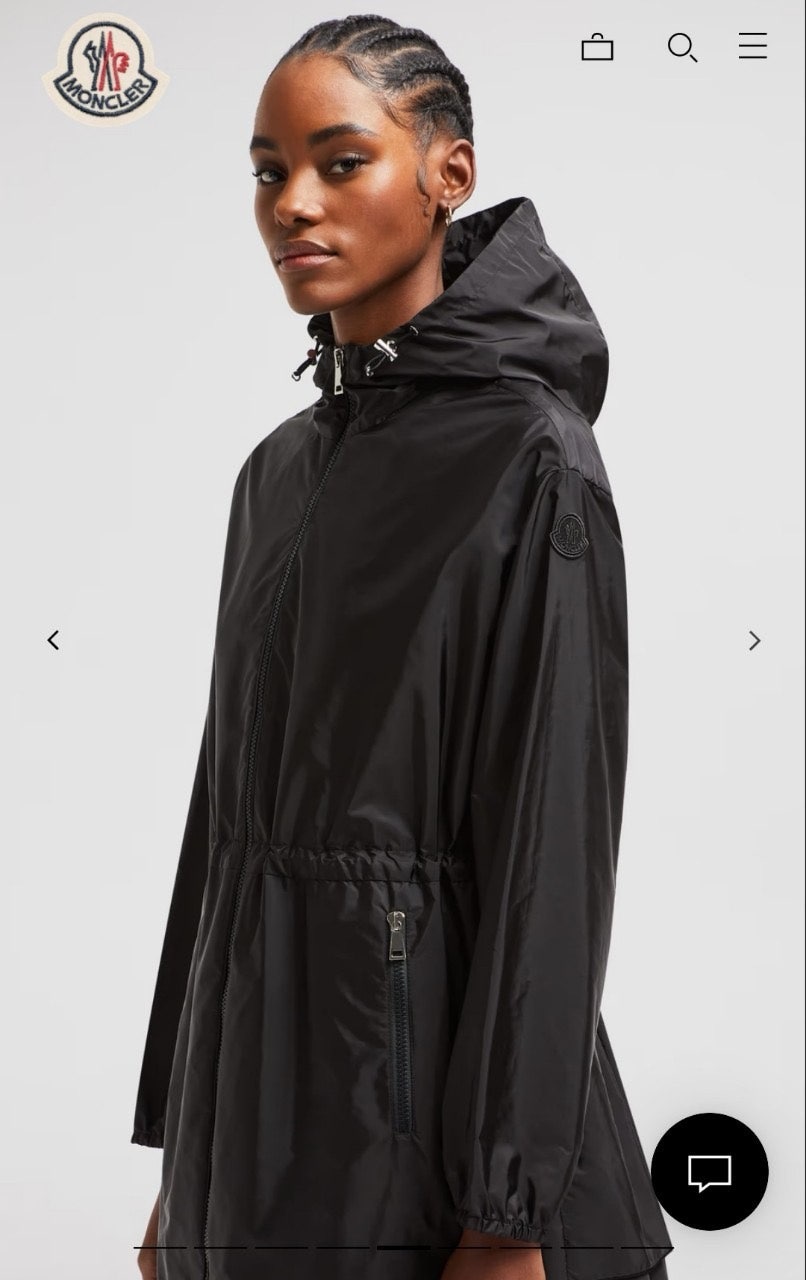Open the search icon
The image size is (806, 1280).
(682, 47)
